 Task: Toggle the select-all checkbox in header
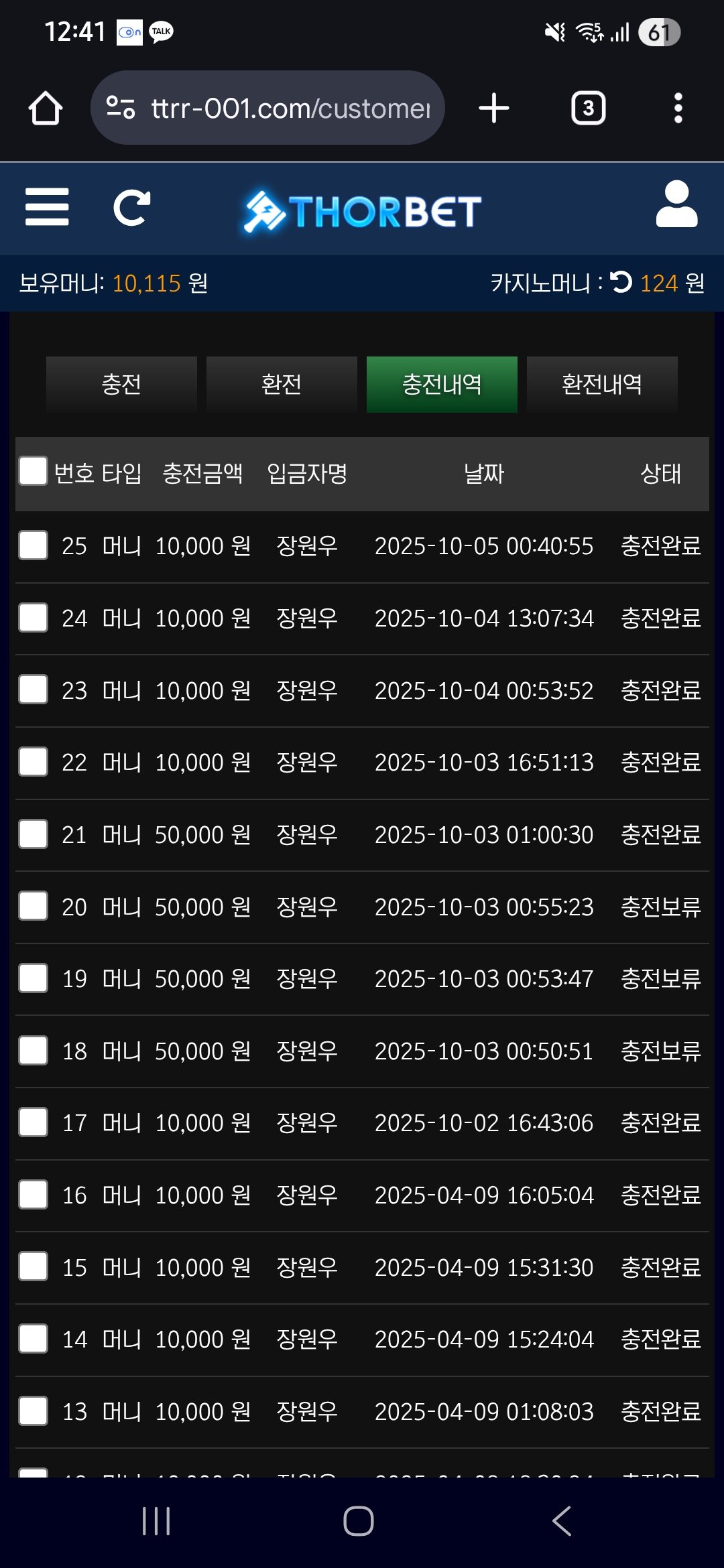[34, 471]
